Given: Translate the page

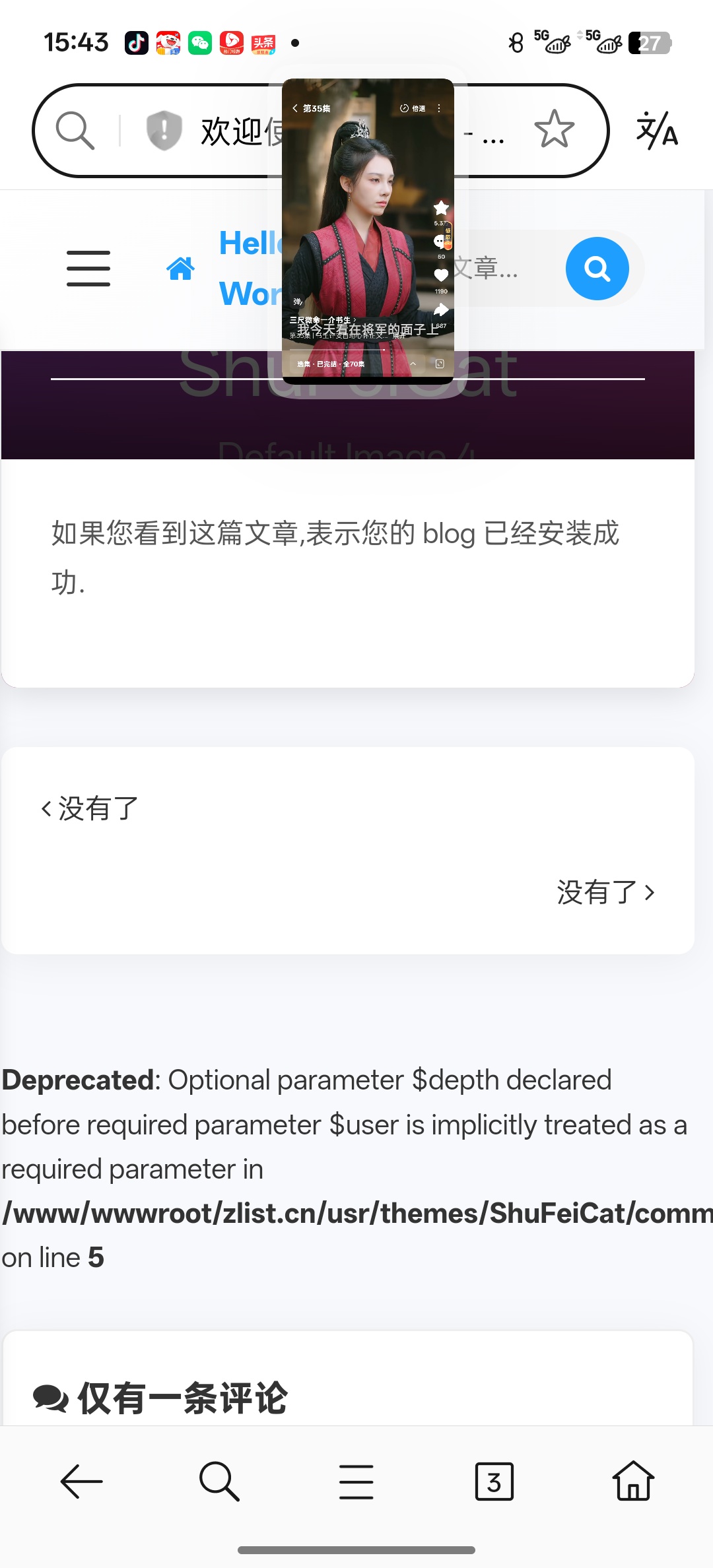Looking at the screenshot, I should [657, 130].
